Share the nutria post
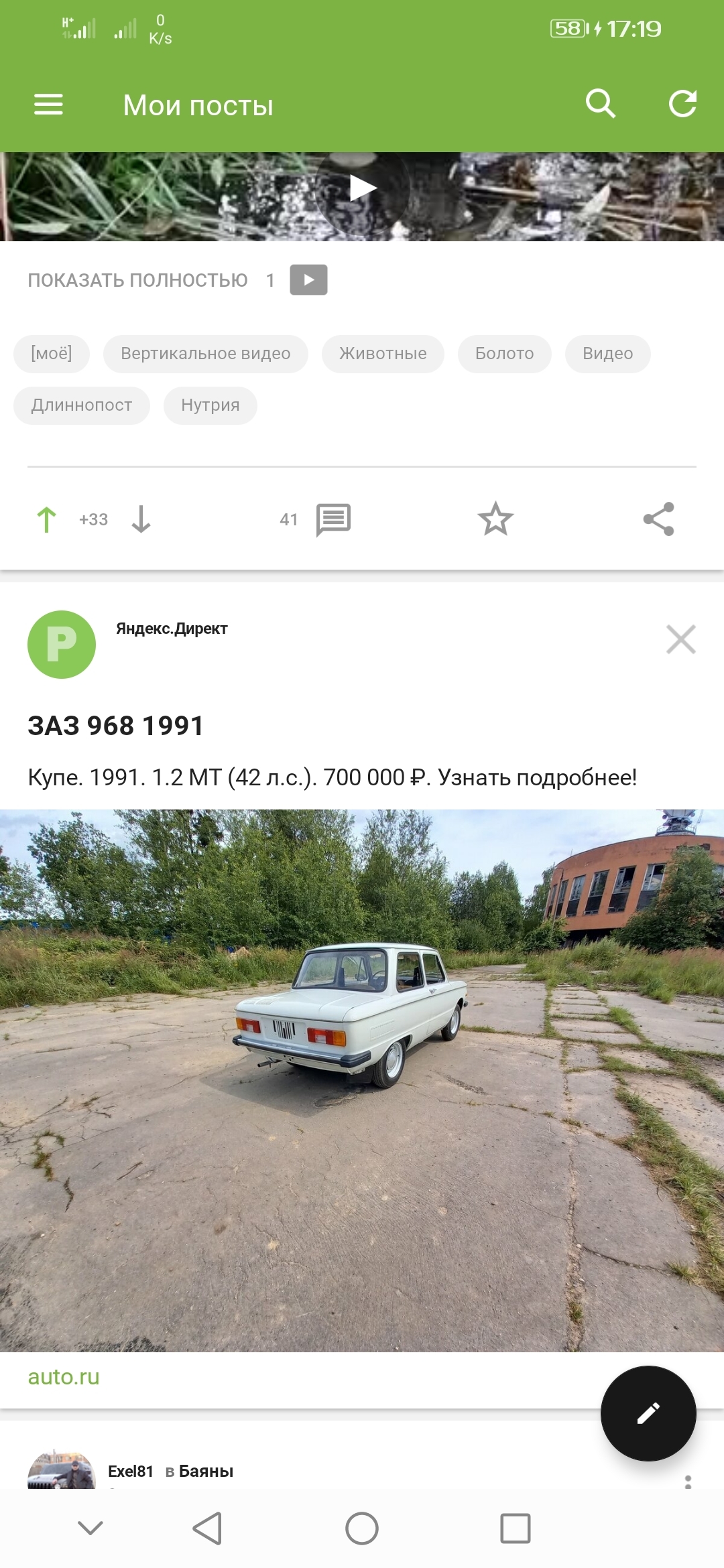The height and width of the screenshot is (1568, 724). point(658,519)
